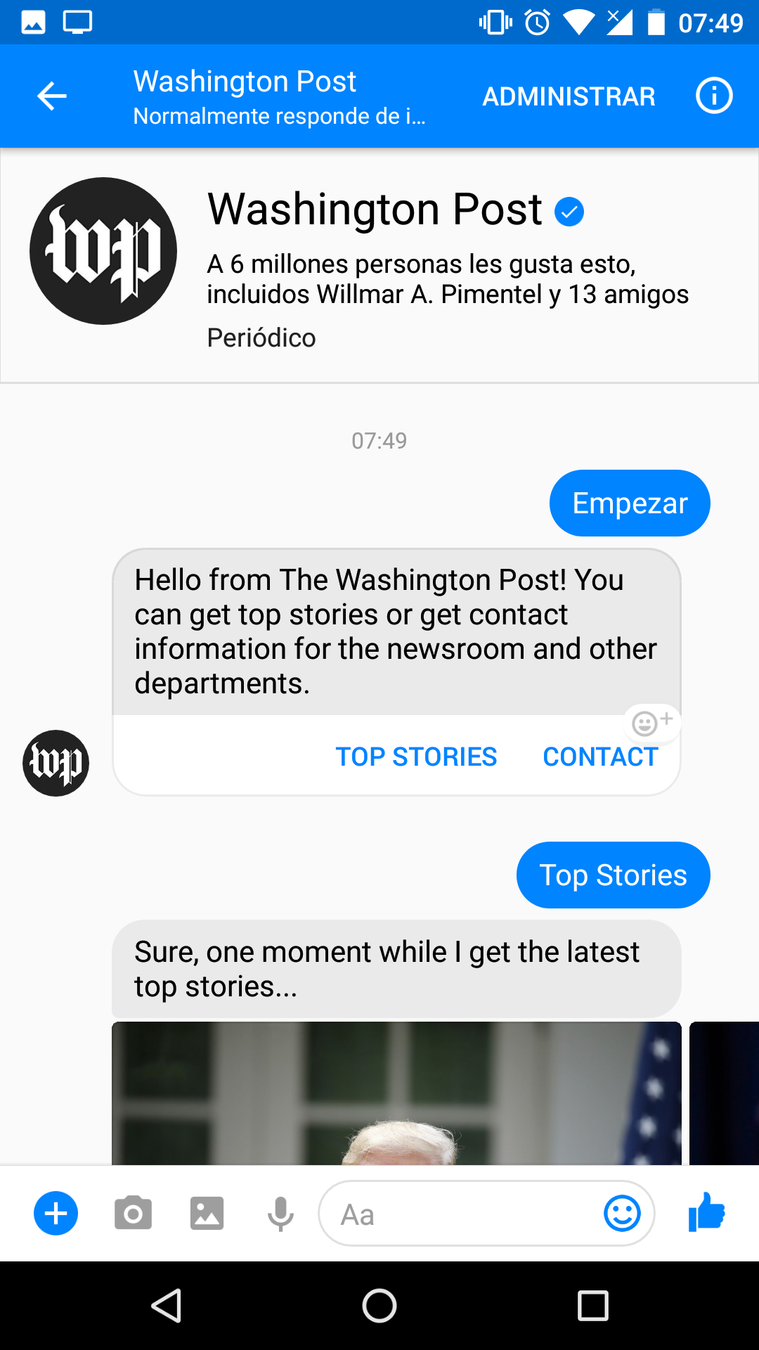Open the top story photo card
The height and width of the screenshot is (1350, 759).
[x=396, y=1092]
